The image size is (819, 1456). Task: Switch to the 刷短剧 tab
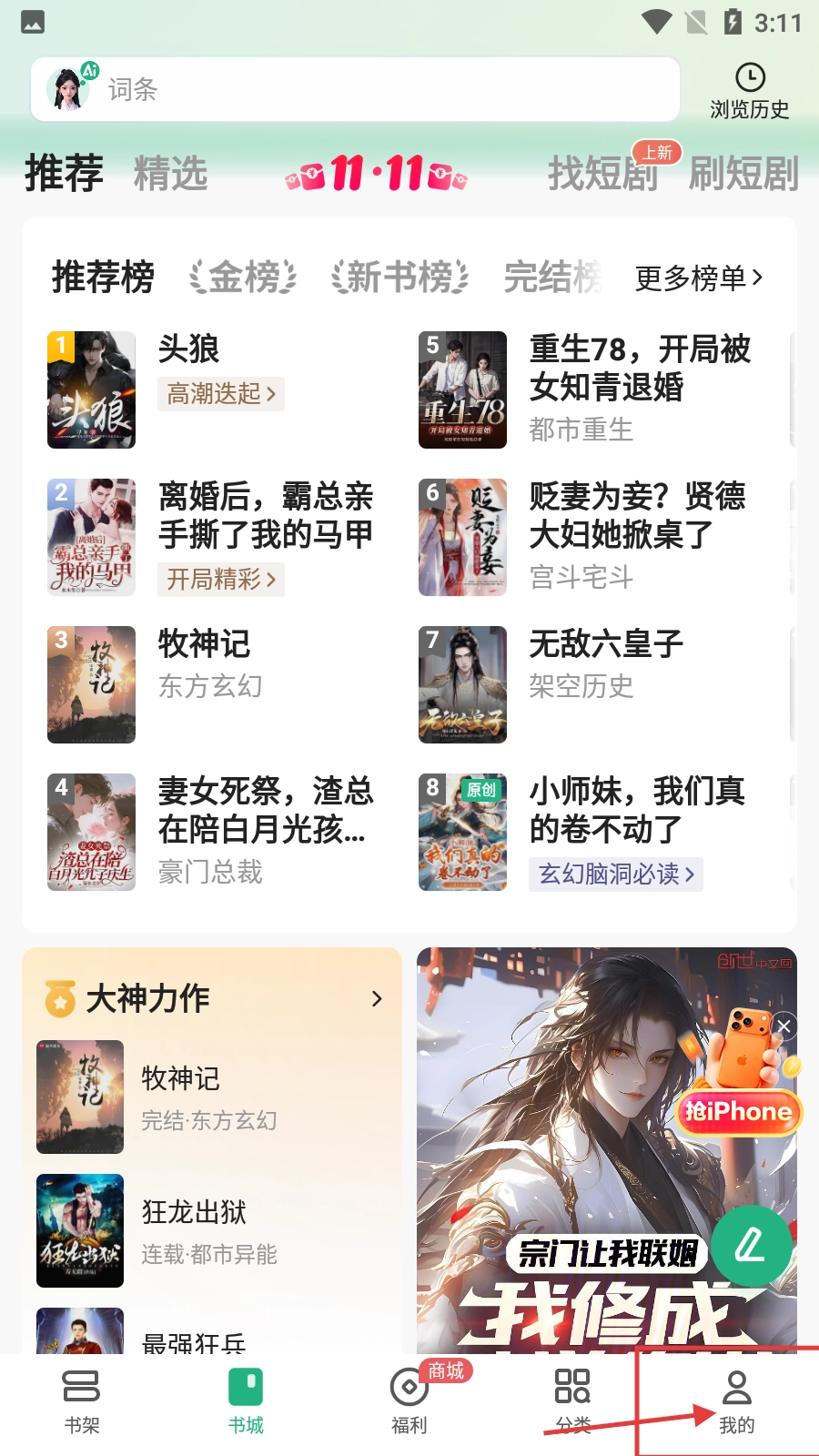743,174
